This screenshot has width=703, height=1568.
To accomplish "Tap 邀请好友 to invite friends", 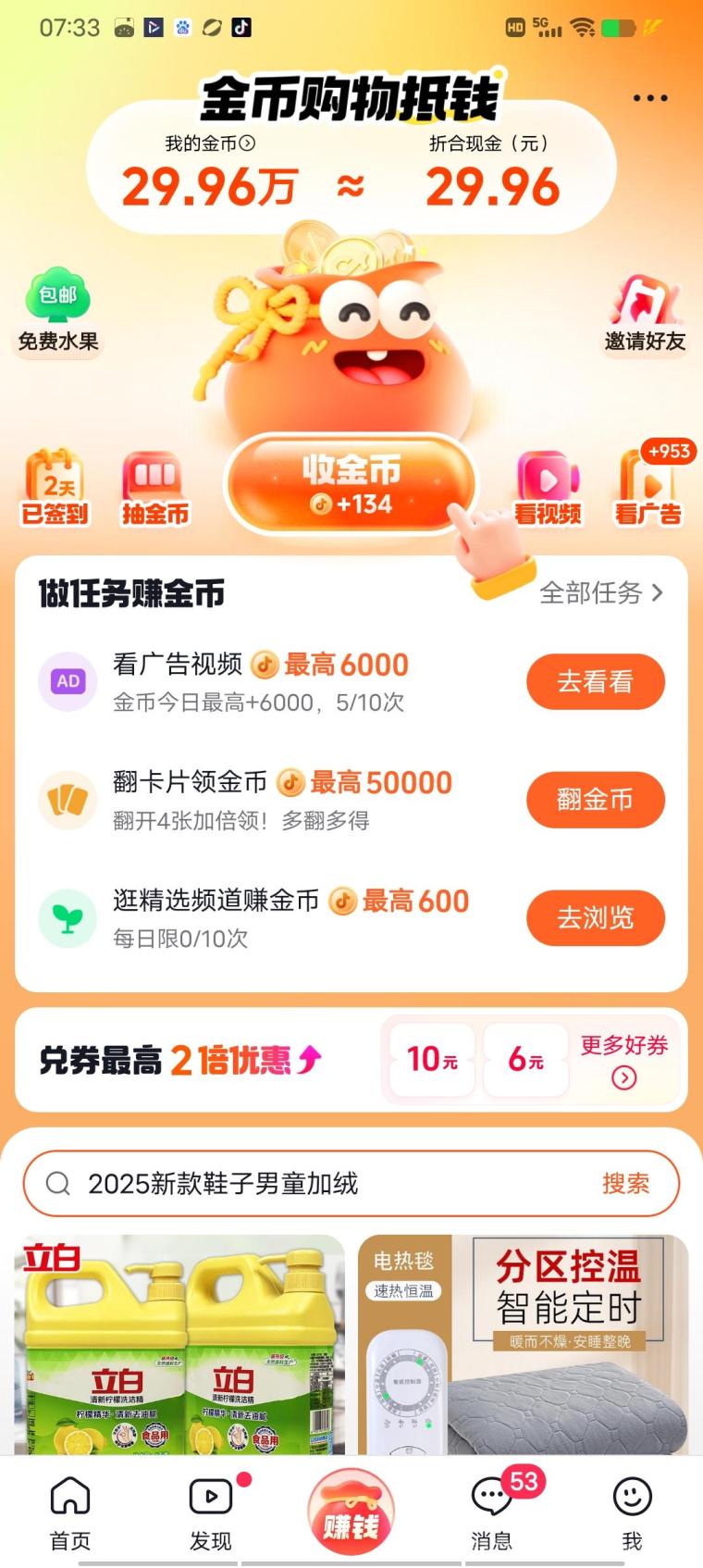I will (645, 314).
